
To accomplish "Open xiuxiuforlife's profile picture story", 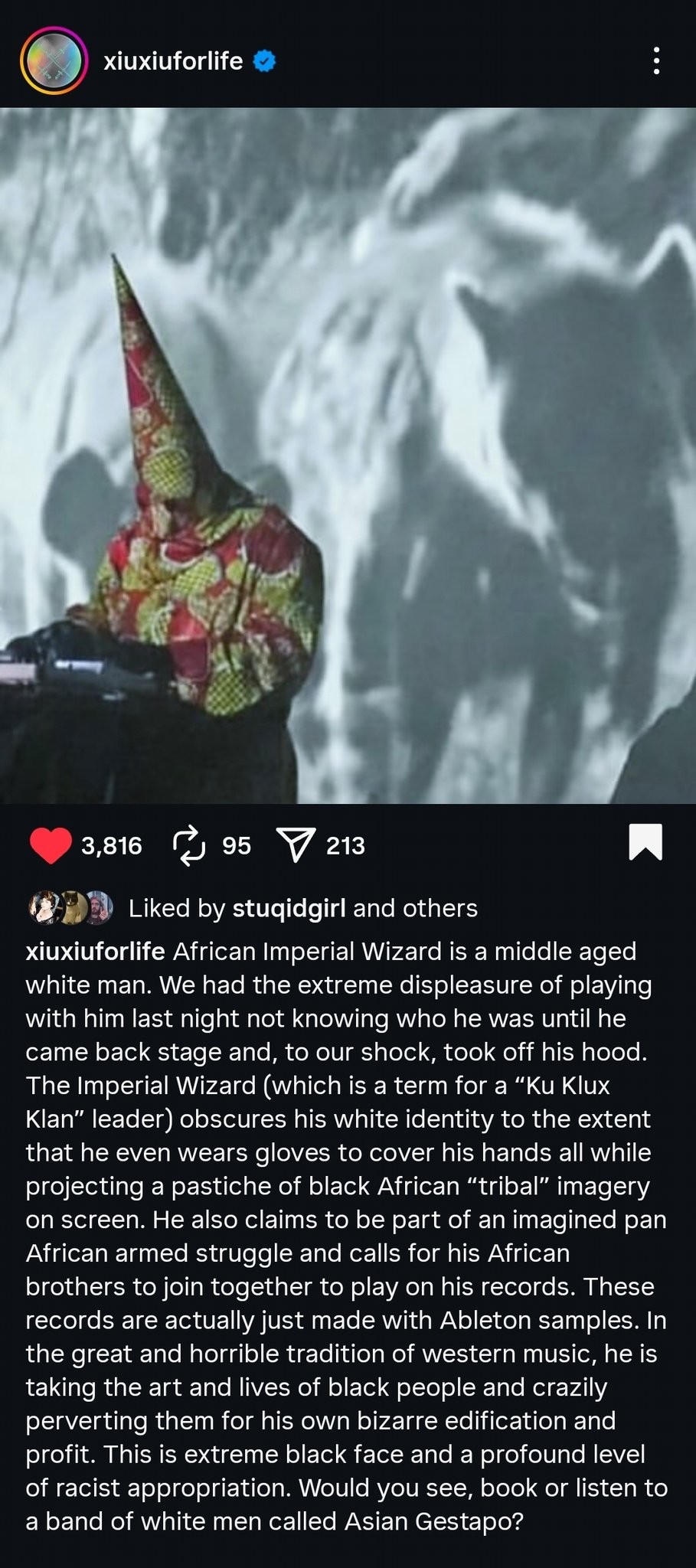I will point(53,61).
